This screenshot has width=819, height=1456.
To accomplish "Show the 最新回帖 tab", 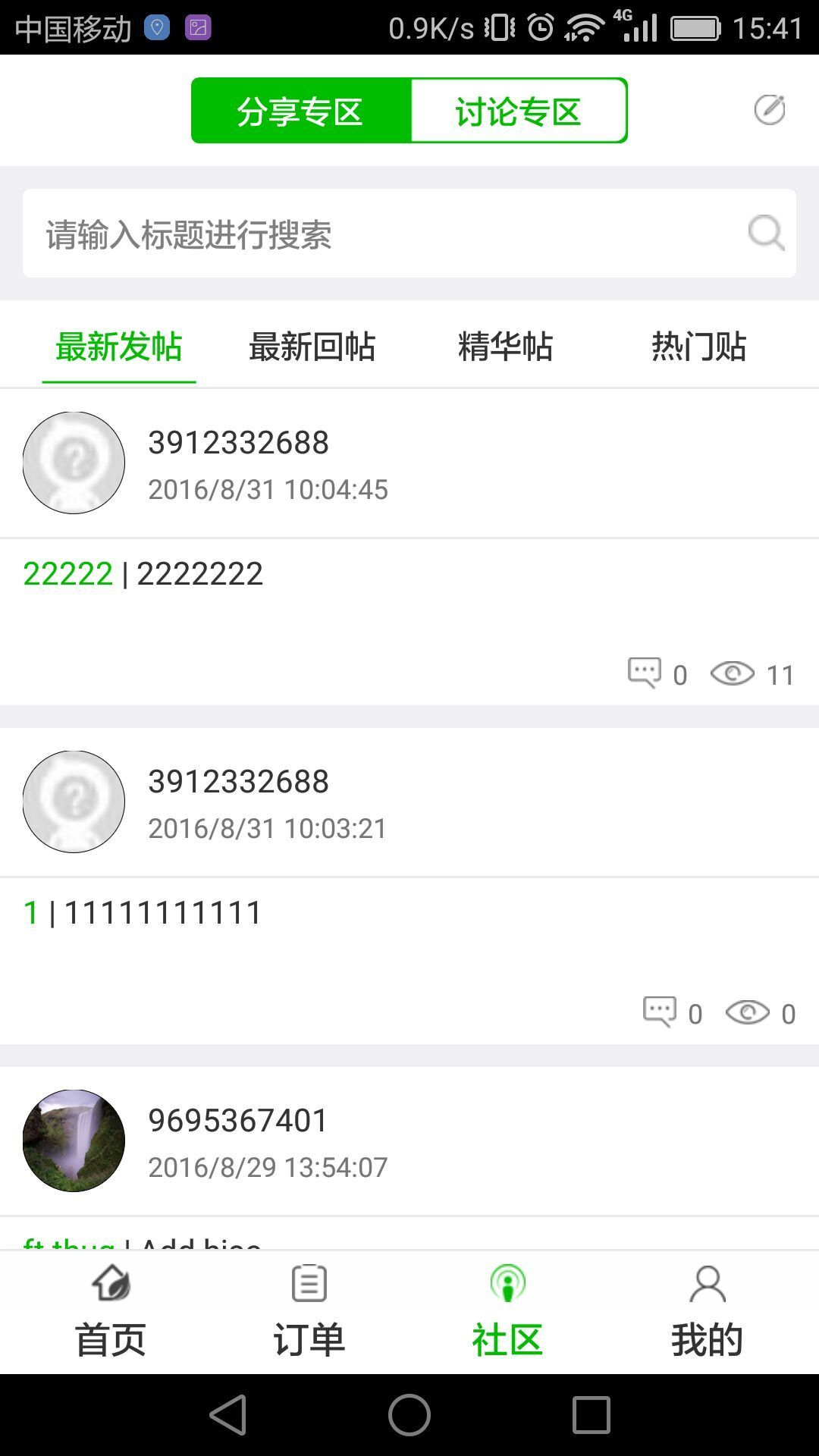I will click(312, 347).
